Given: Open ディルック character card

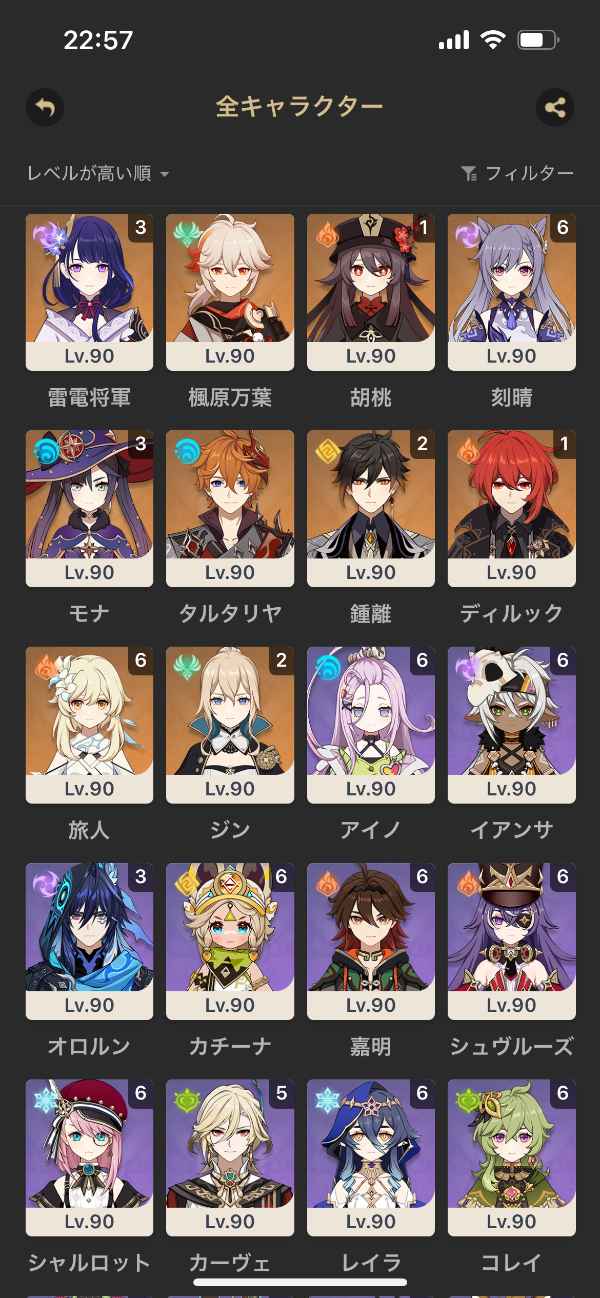Looking at the screenshot, I should click(x=512, y=508).
